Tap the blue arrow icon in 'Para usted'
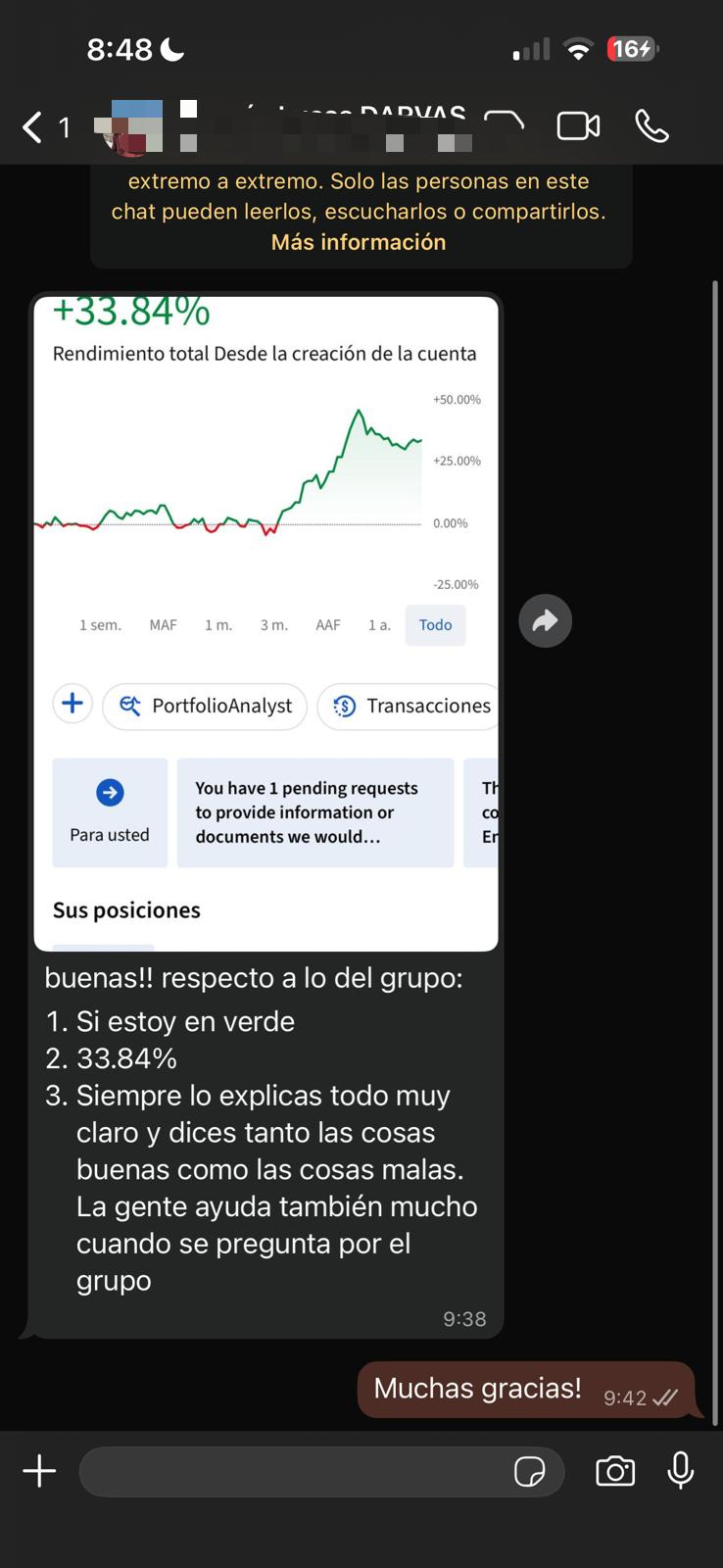This screenshot has width=723, height=1568. (110, 792)
